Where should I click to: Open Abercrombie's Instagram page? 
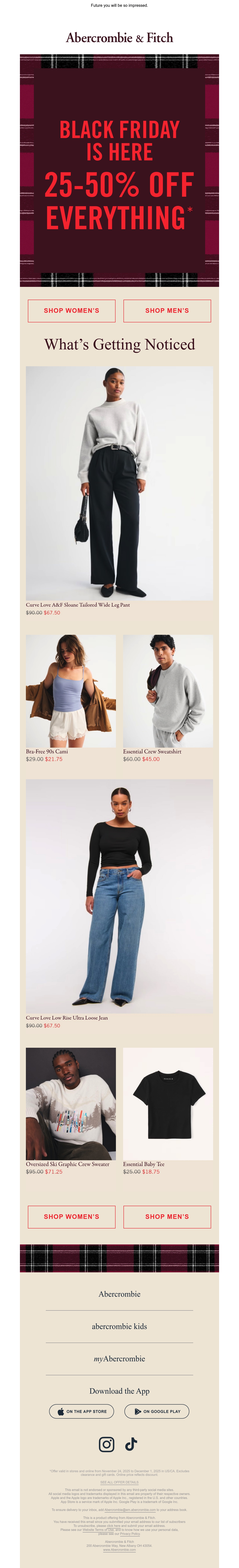pyautogui.click(x=106, y=1444)
